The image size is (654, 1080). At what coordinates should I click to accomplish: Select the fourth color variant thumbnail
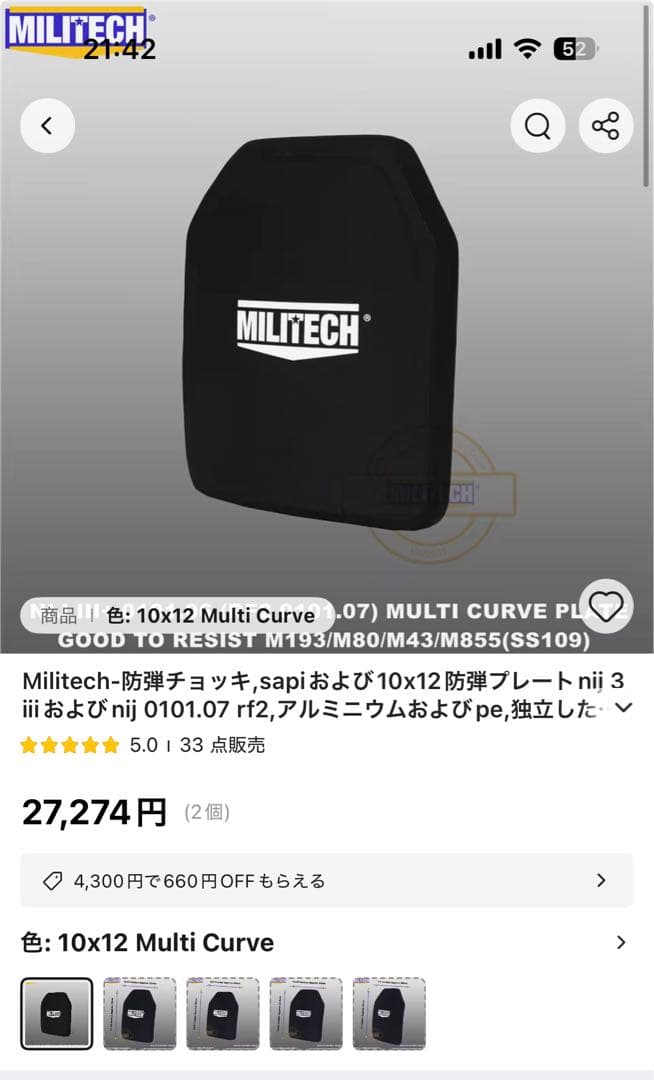[306, 1014]
